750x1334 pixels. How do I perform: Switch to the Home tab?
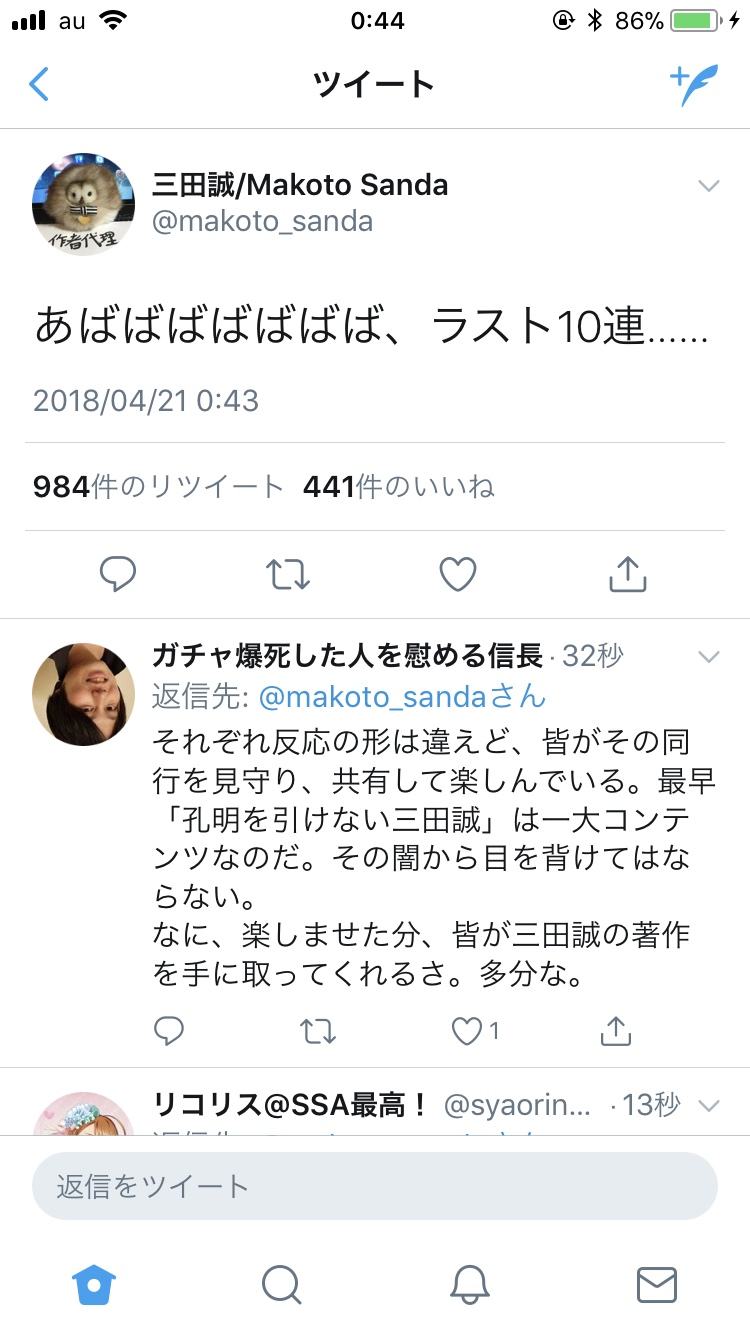click(94, 1284)
